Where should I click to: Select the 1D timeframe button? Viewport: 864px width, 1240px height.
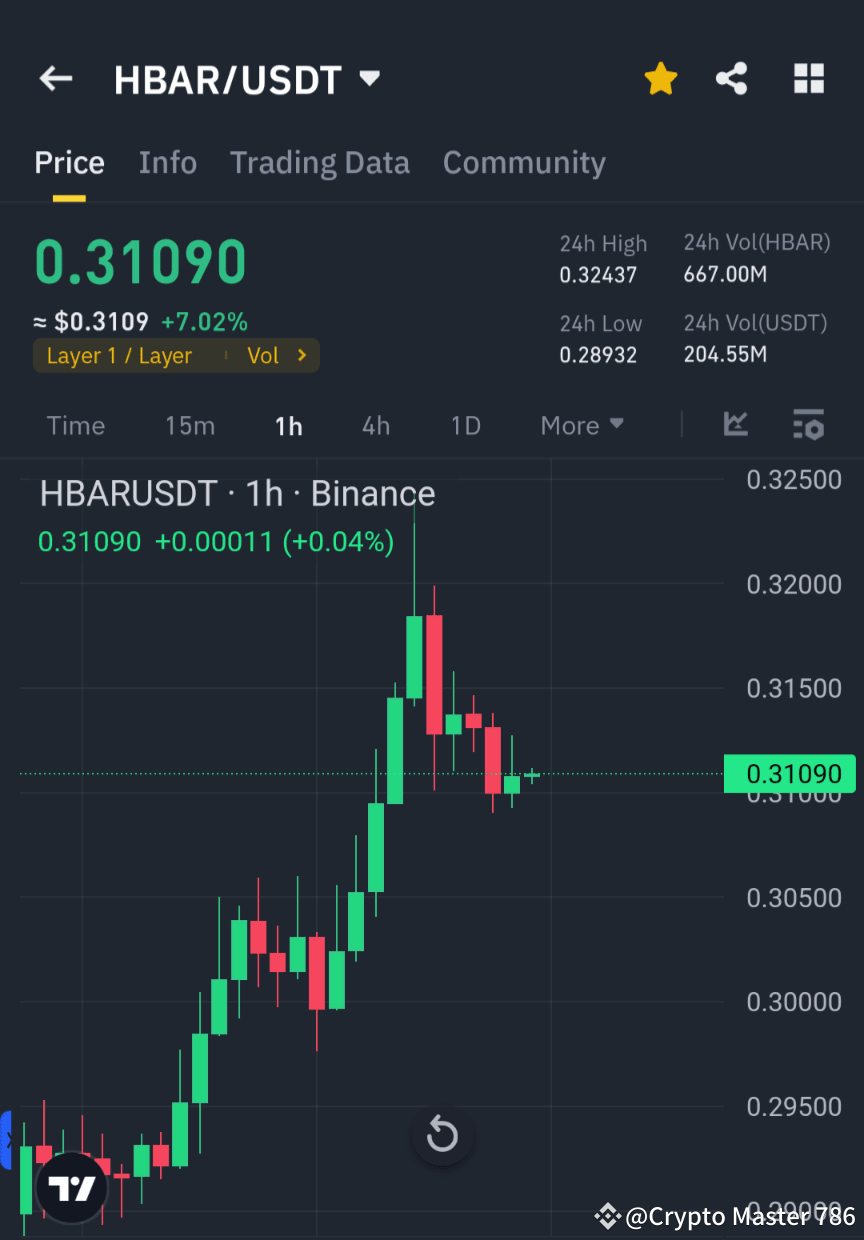point(465,425)
